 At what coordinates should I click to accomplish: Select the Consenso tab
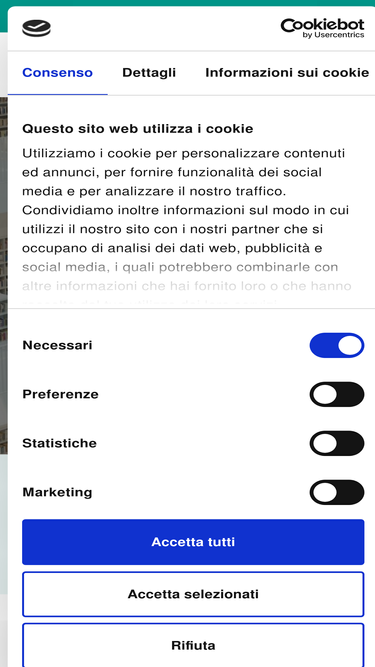tap(57, 73)
